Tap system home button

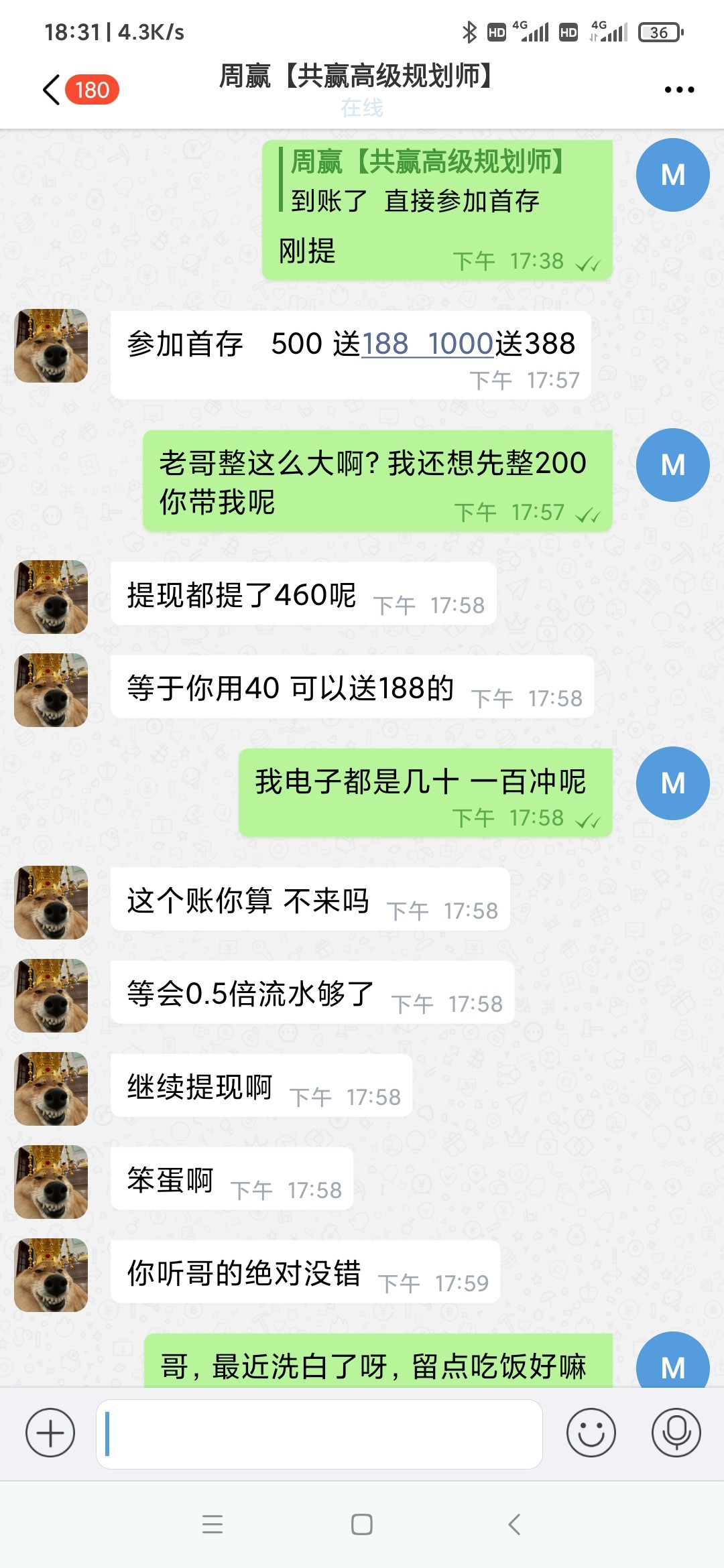pyautogui.click(x=362, y=1524)
